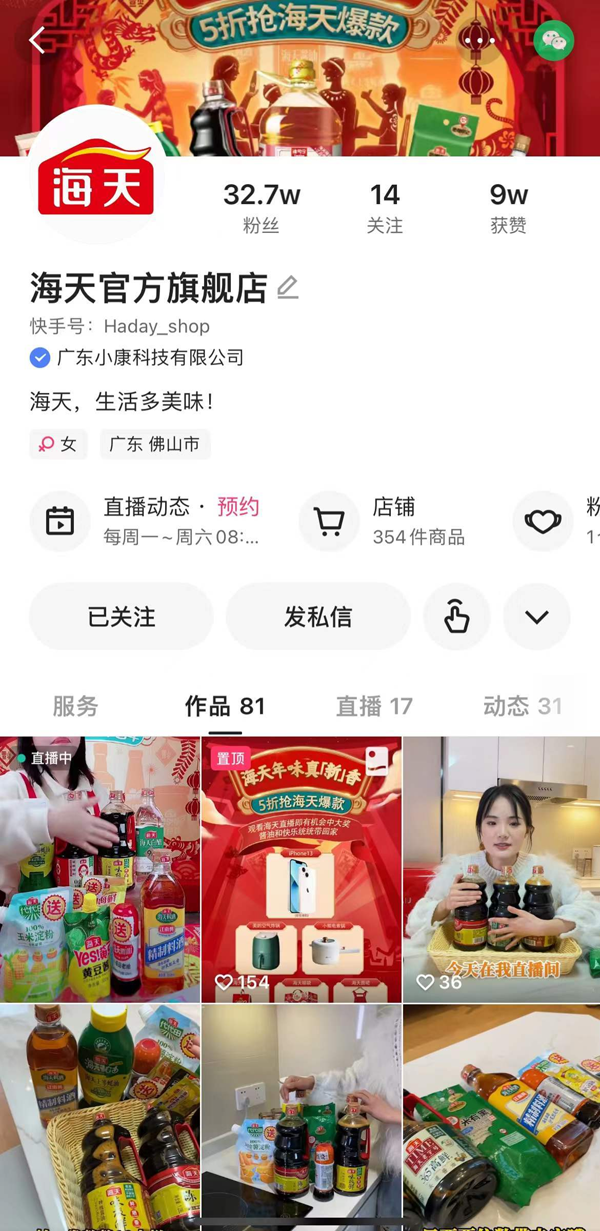Go back using the top arrow
The image size is (600, 1231).
point(37,41)
